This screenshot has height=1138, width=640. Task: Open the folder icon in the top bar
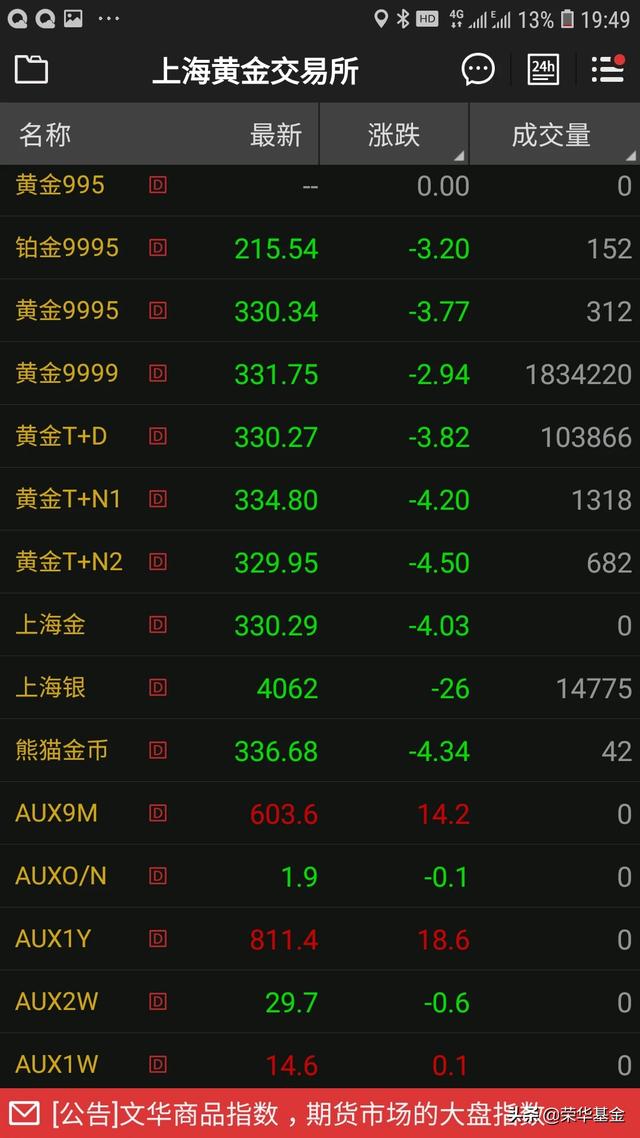point(31,70)
